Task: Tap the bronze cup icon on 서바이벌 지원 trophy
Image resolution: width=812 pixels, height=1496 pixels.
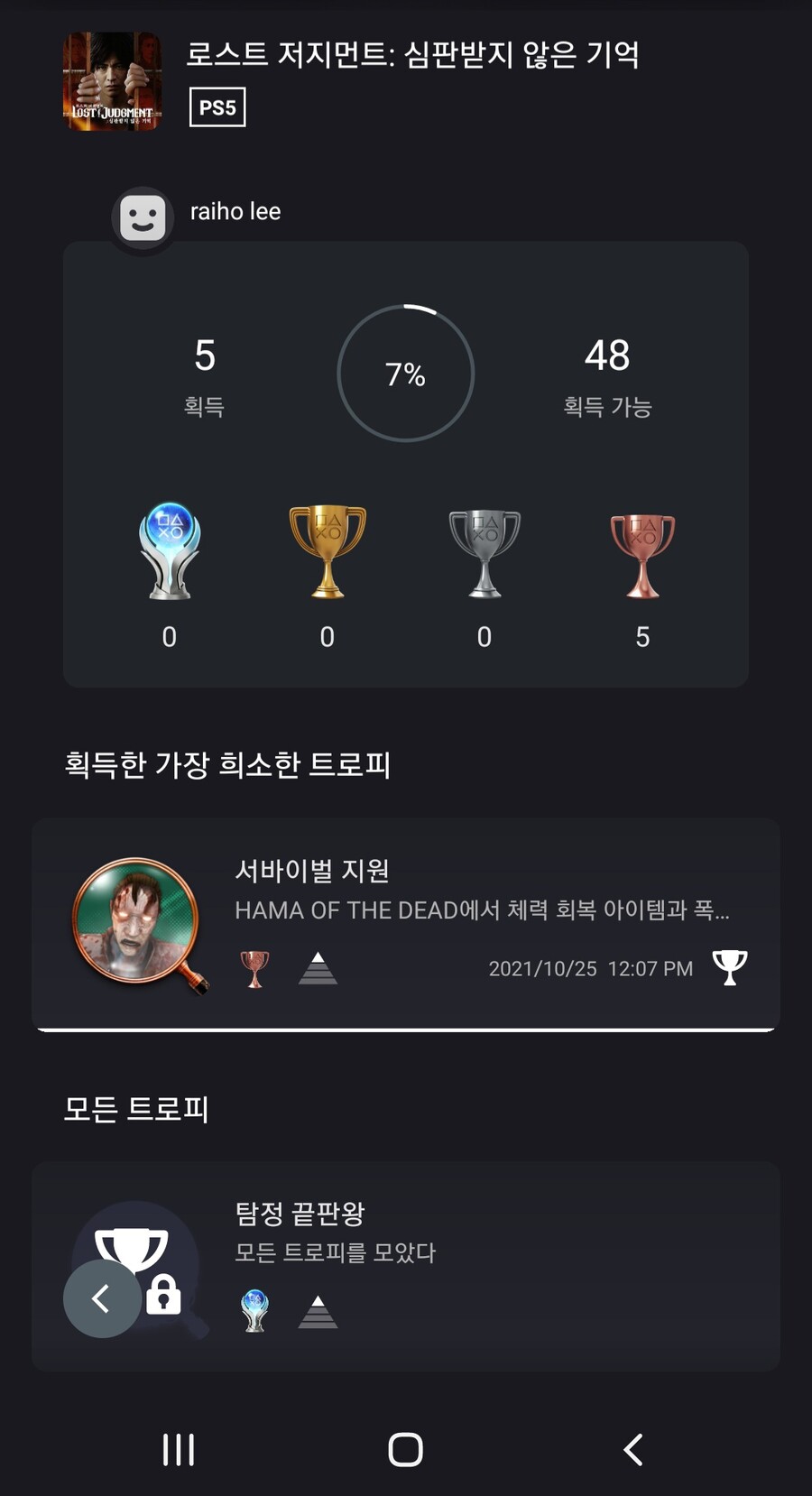Action: pos(255,967)
